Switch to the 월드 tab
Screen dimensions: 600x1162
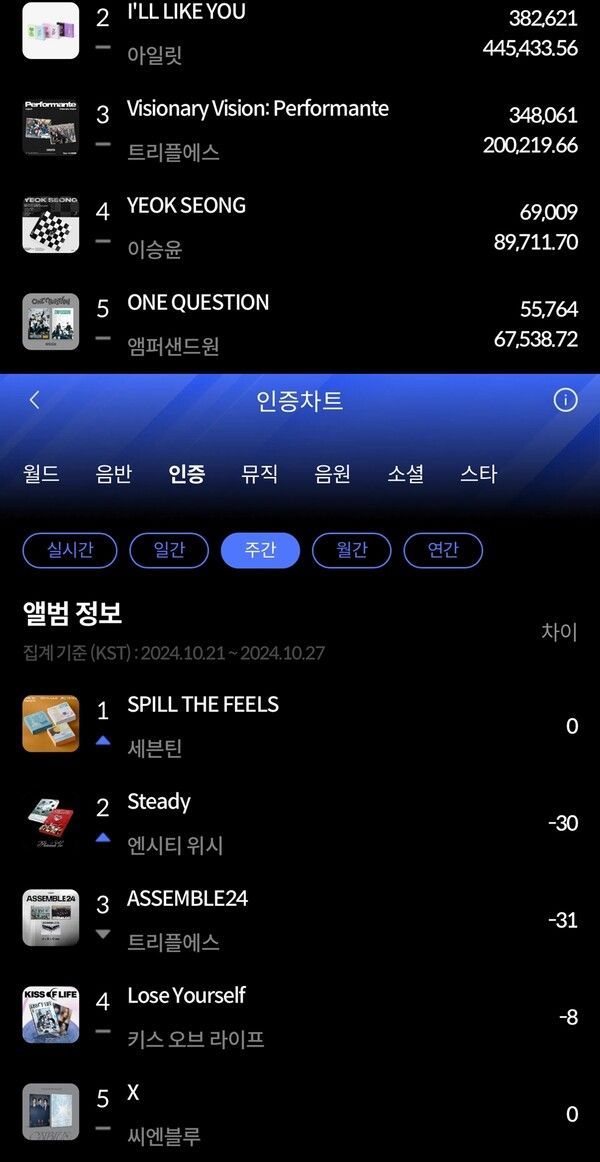[41, 474]
